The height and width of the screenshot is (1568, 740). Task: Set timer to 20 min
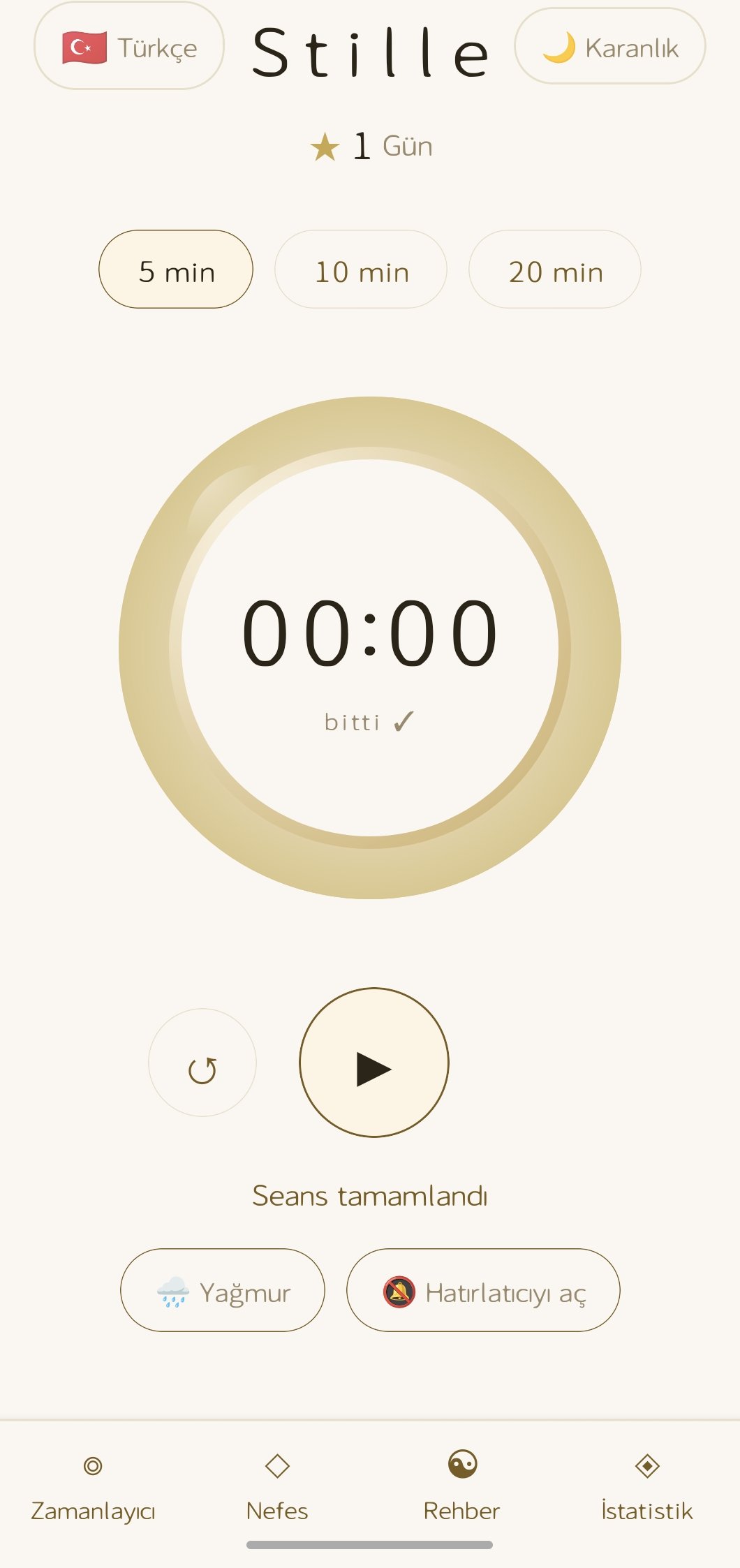click(555, 270)
